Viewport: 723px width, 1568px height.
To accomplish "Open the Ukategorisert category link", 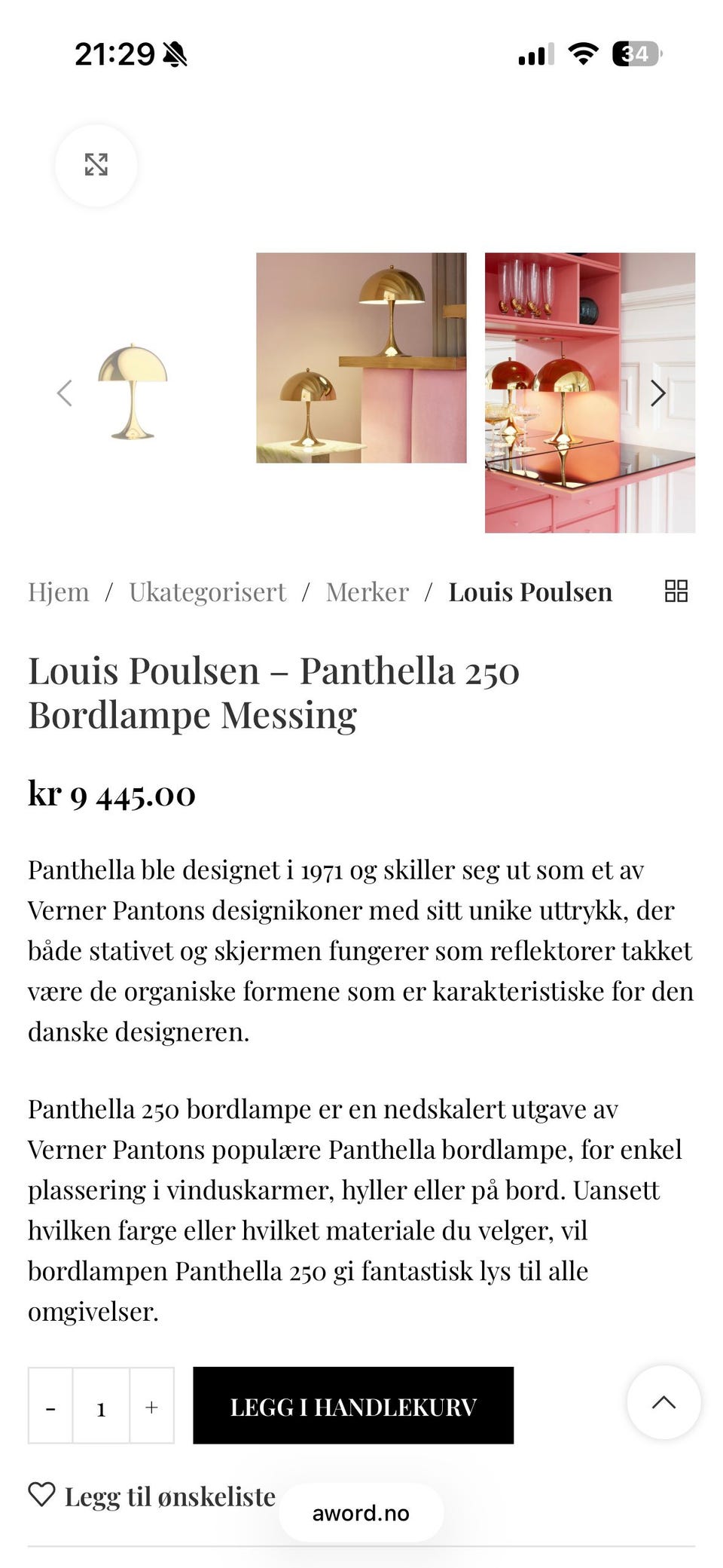I will (208, 592).
